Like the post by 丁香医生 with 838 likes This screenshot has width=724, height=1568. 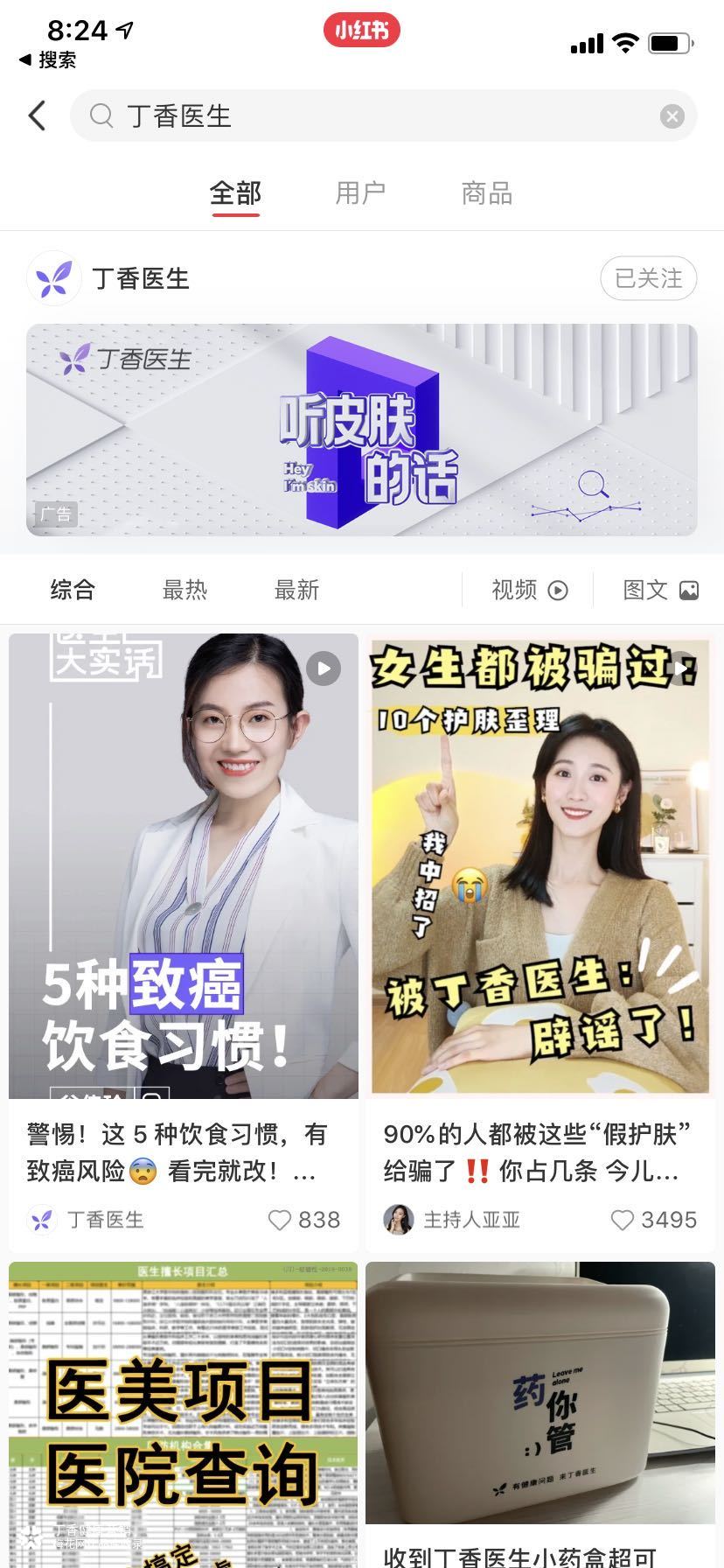tap(280, 1220)
